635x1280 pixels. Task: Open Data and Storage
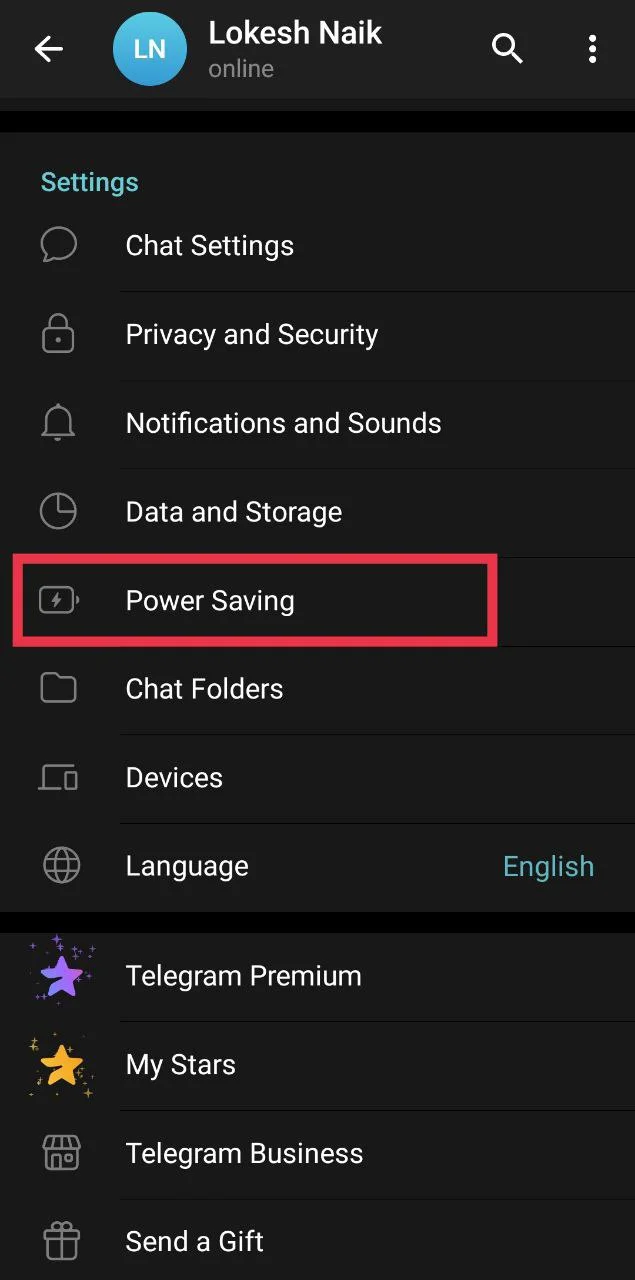click(x=317, y=513)
